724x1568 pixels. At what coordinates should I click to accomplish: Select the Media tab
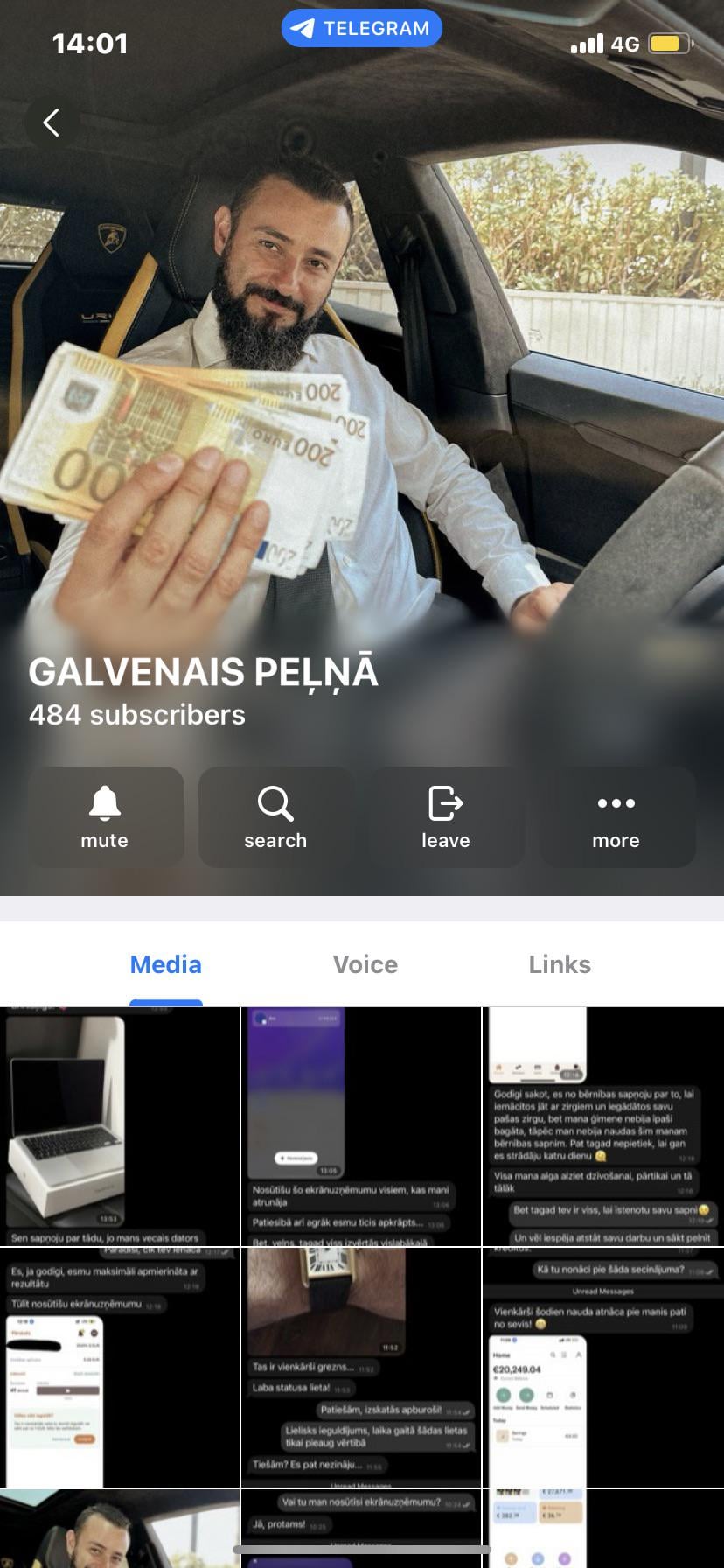tap(166, 964)
